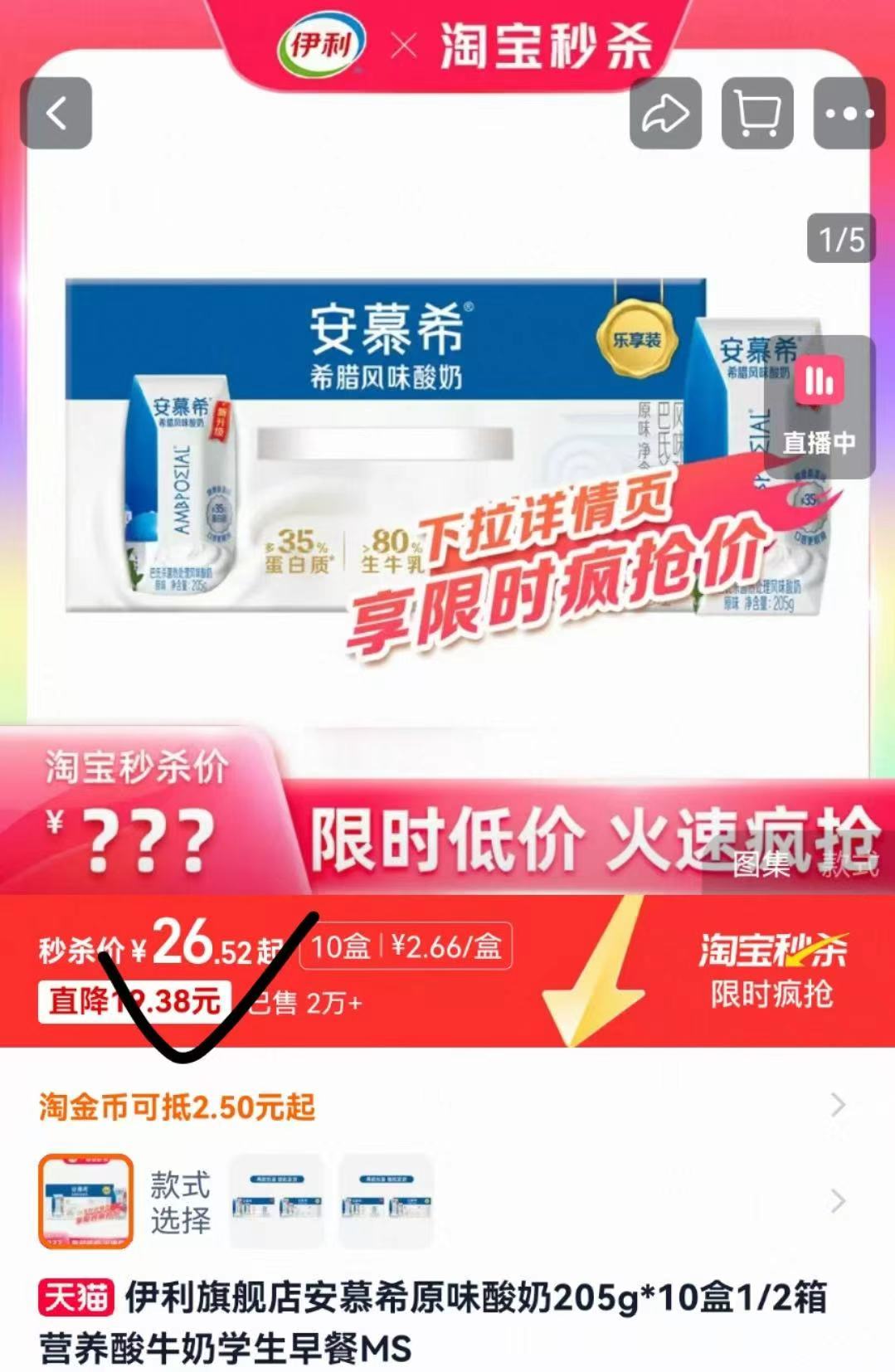
Task: Open the 直播中 live stream badge
Action: tap(819, 408)
